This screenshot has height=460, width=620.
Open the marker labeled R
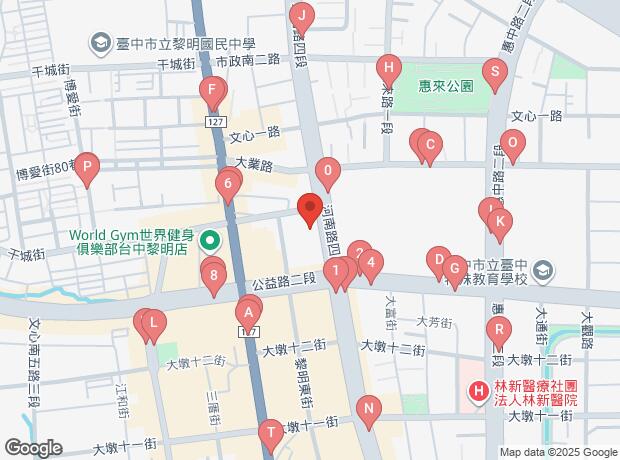point(499,332)
